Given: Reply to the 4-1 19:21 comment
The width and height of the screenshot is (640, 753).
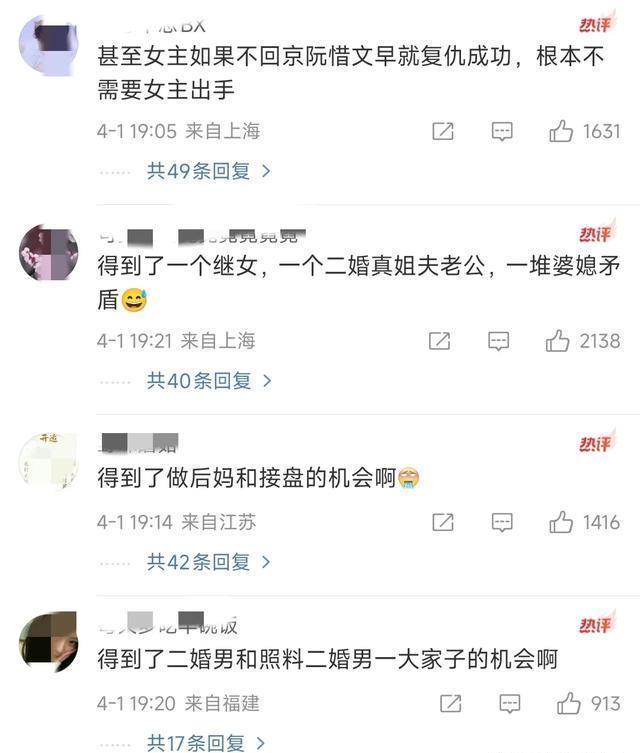Looking at the screenshot, I should (498, 341).
